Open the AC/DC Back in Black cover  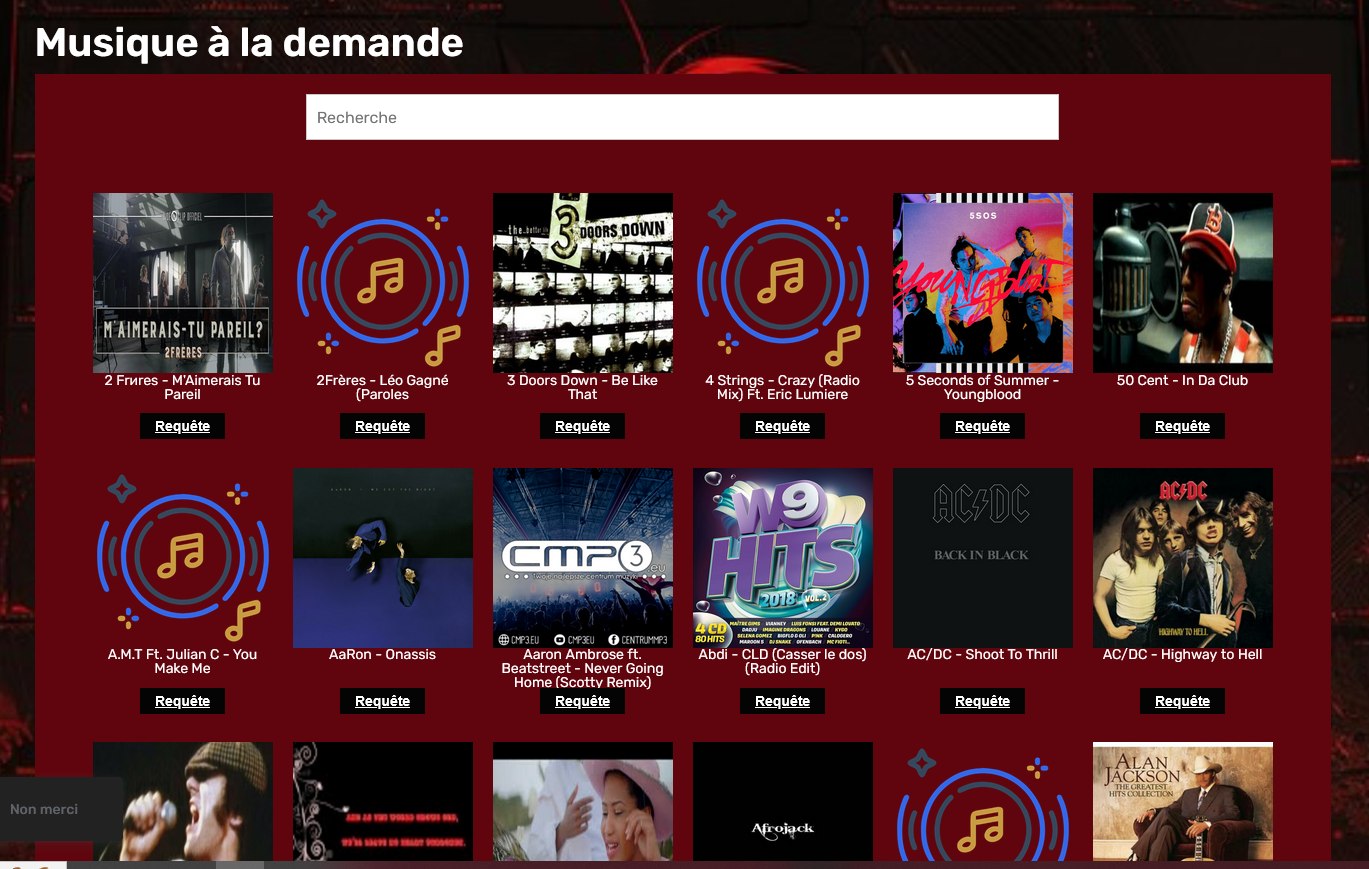click(982, 557)
